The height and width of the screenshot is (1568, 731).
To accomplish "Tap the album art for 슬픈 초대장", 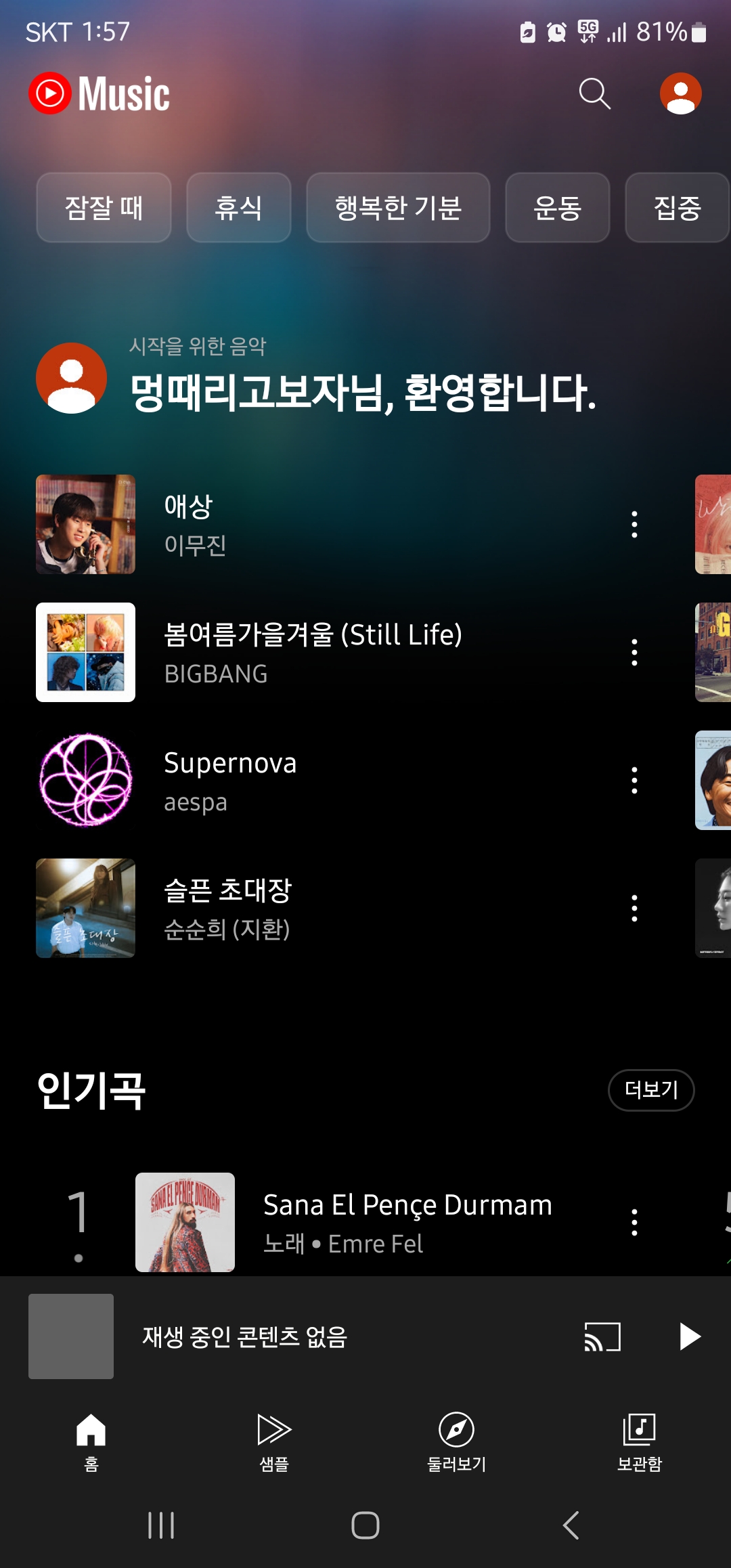I will tap(85, 909).
